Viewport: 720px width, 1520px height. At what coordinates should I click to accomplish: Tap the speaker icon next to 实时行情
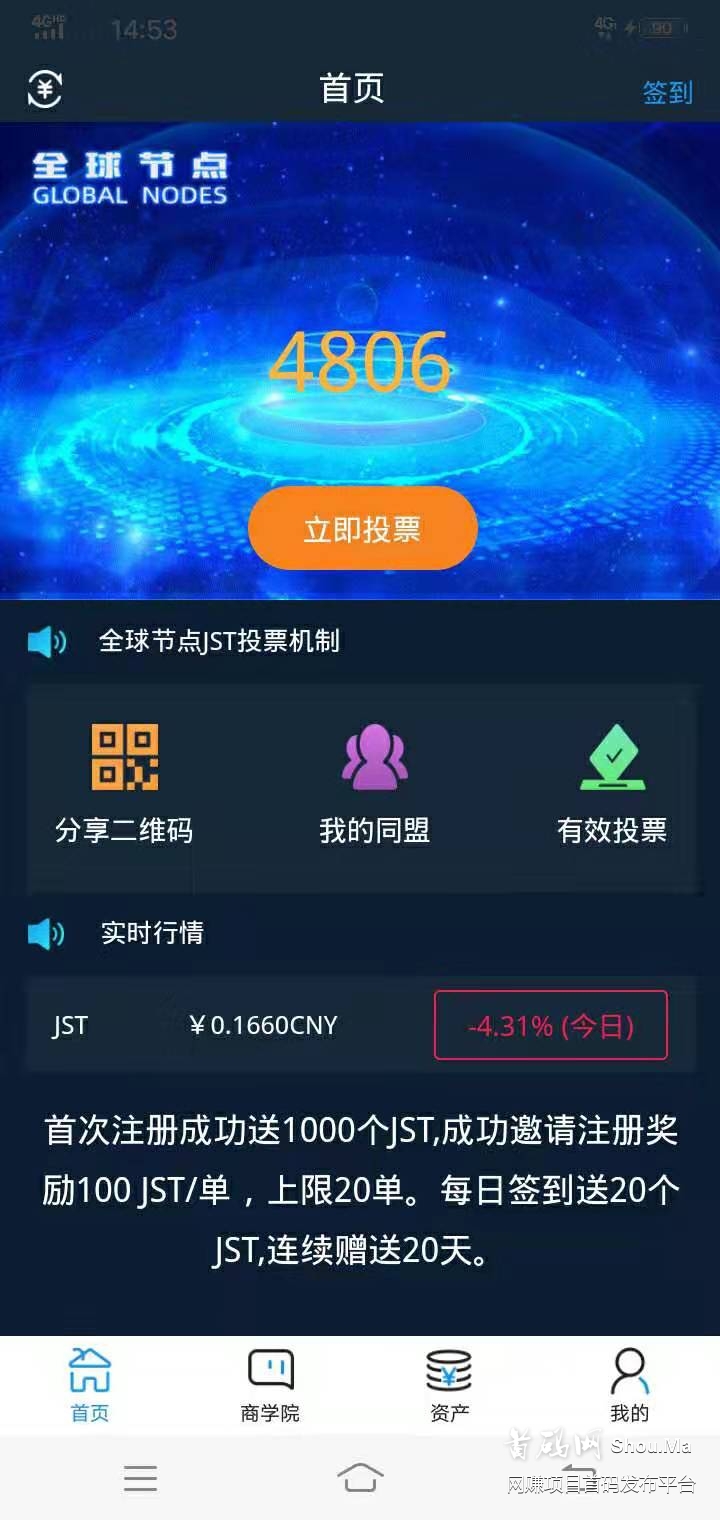(x=47, y=932)
